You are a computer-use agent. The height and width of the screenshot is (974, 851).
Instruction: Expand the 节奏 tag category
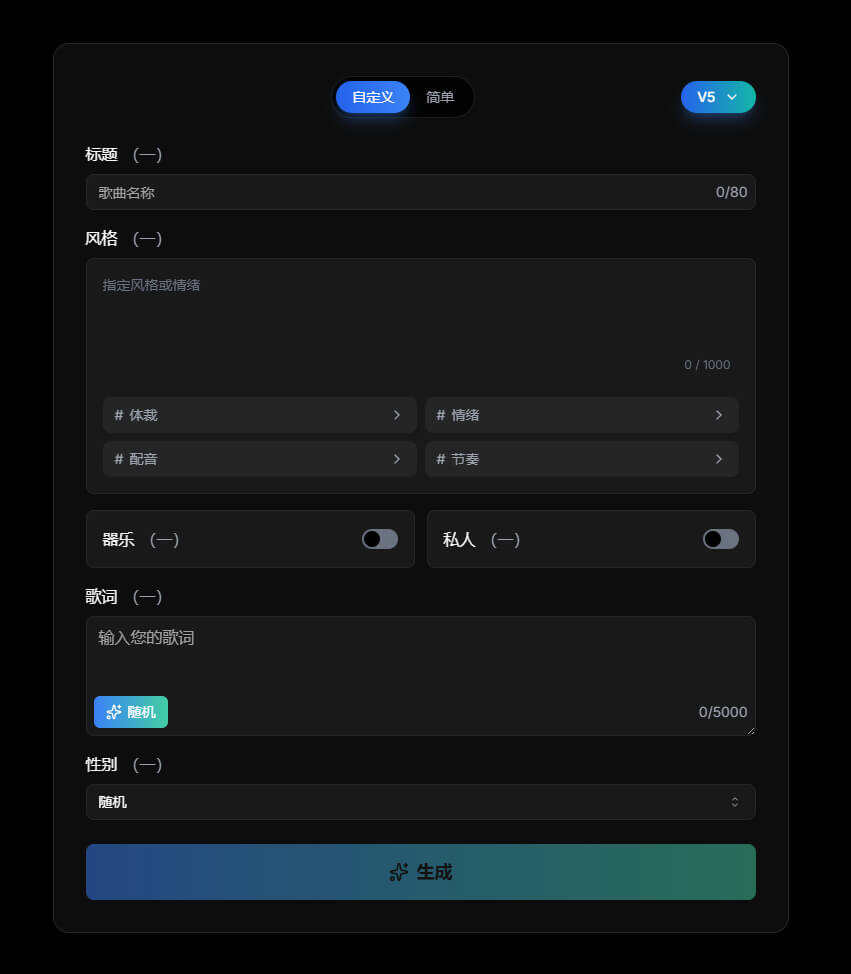(x=581, y=459)
